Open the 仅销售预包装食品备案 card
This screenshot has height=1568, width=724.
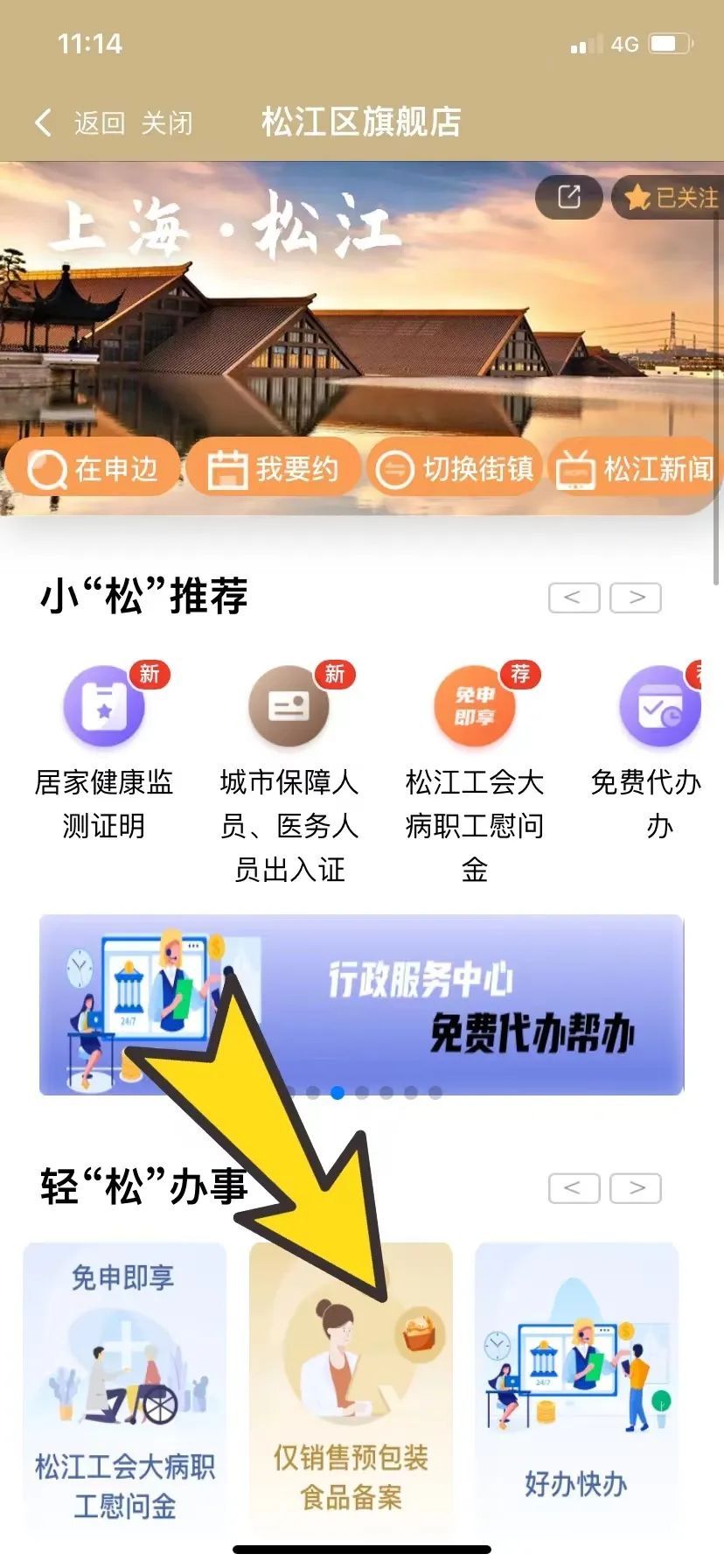click(351, 1389)
